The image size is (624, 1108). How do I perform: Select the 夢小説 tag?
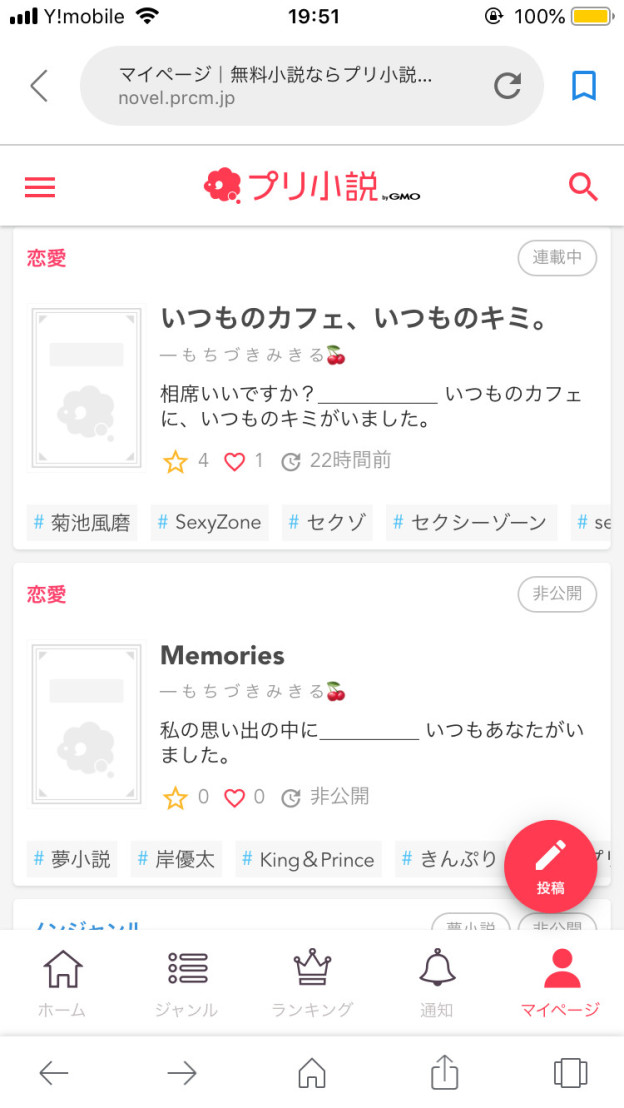72,859
